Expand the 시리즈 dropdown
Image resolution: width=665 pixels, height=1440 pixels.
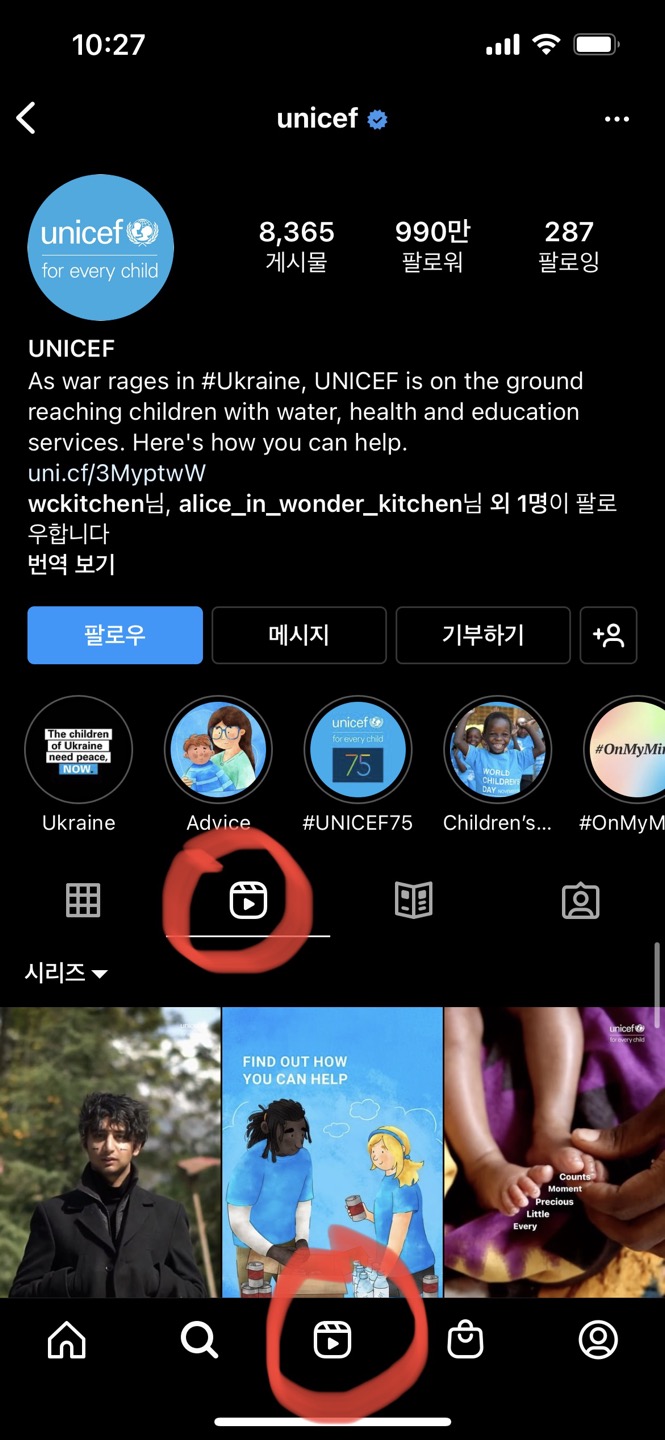(67, 972)
